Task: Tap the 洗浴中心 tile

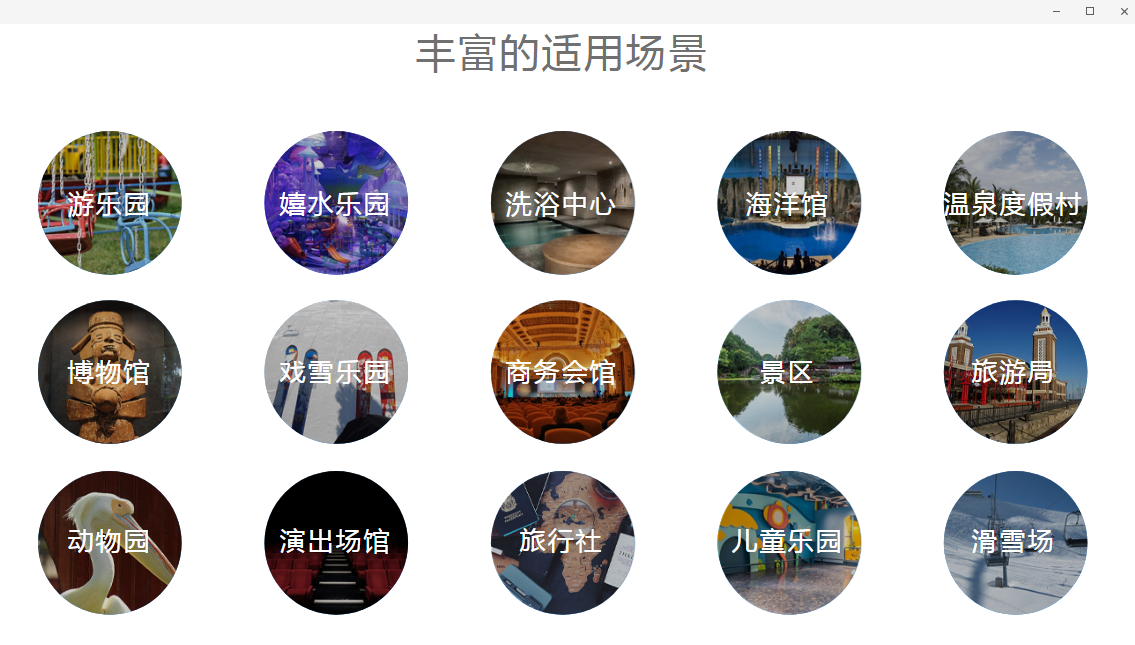Action: coord(562,203)
